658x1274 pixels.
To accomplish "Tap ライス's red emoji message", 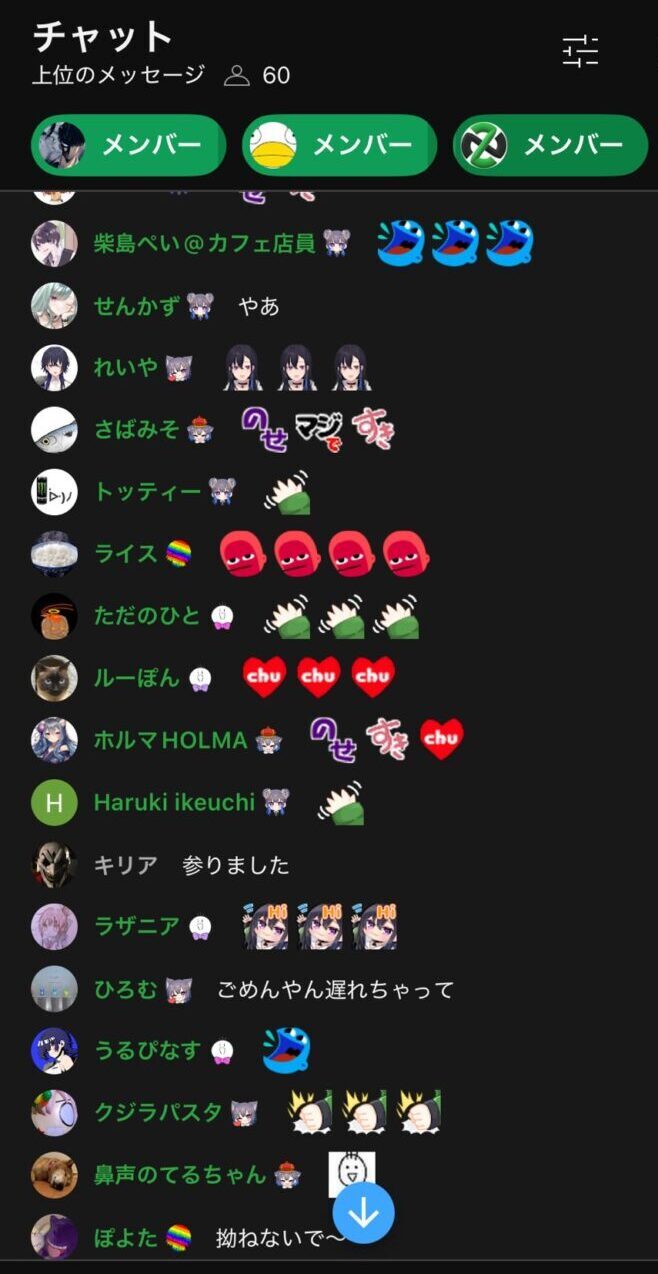I will point(325,554).
